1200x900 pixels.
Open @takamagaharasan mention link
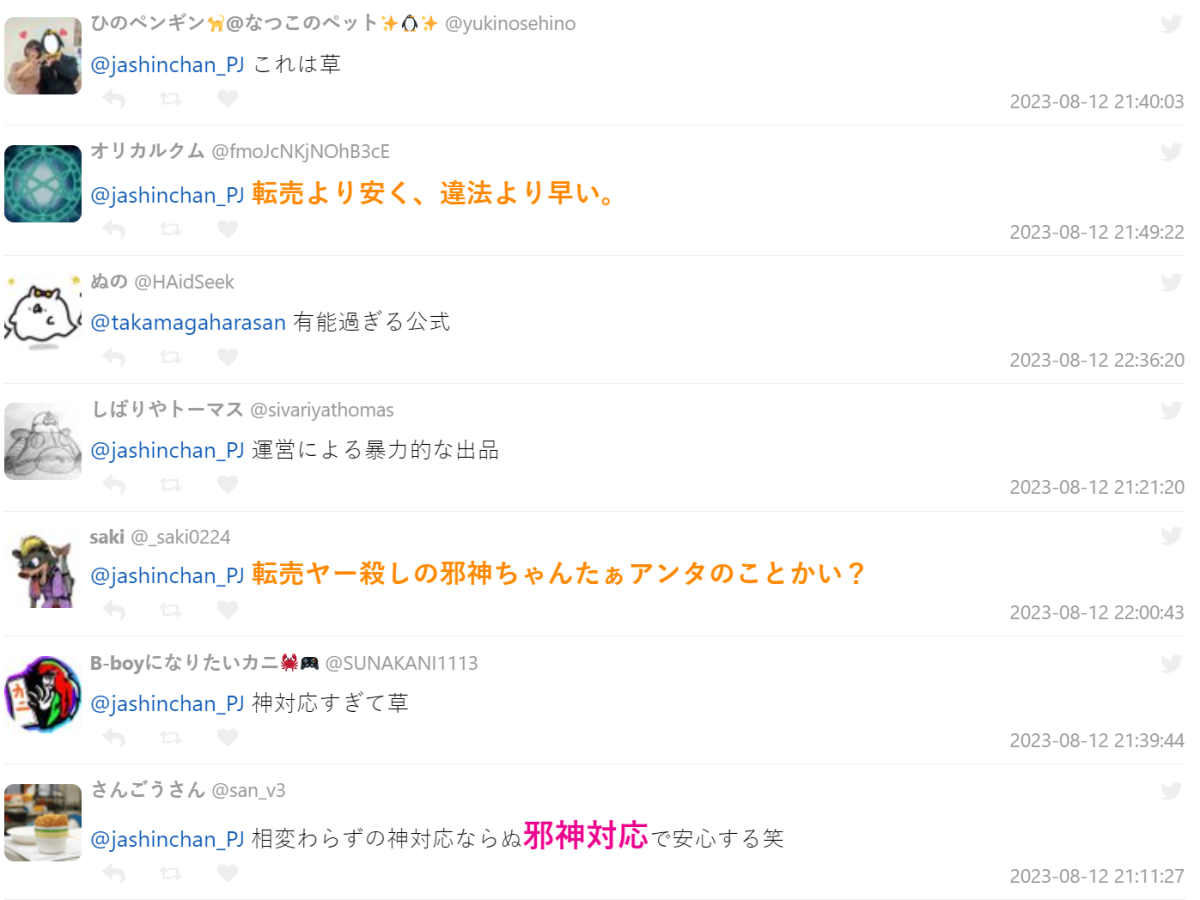[x=188, y=322]
